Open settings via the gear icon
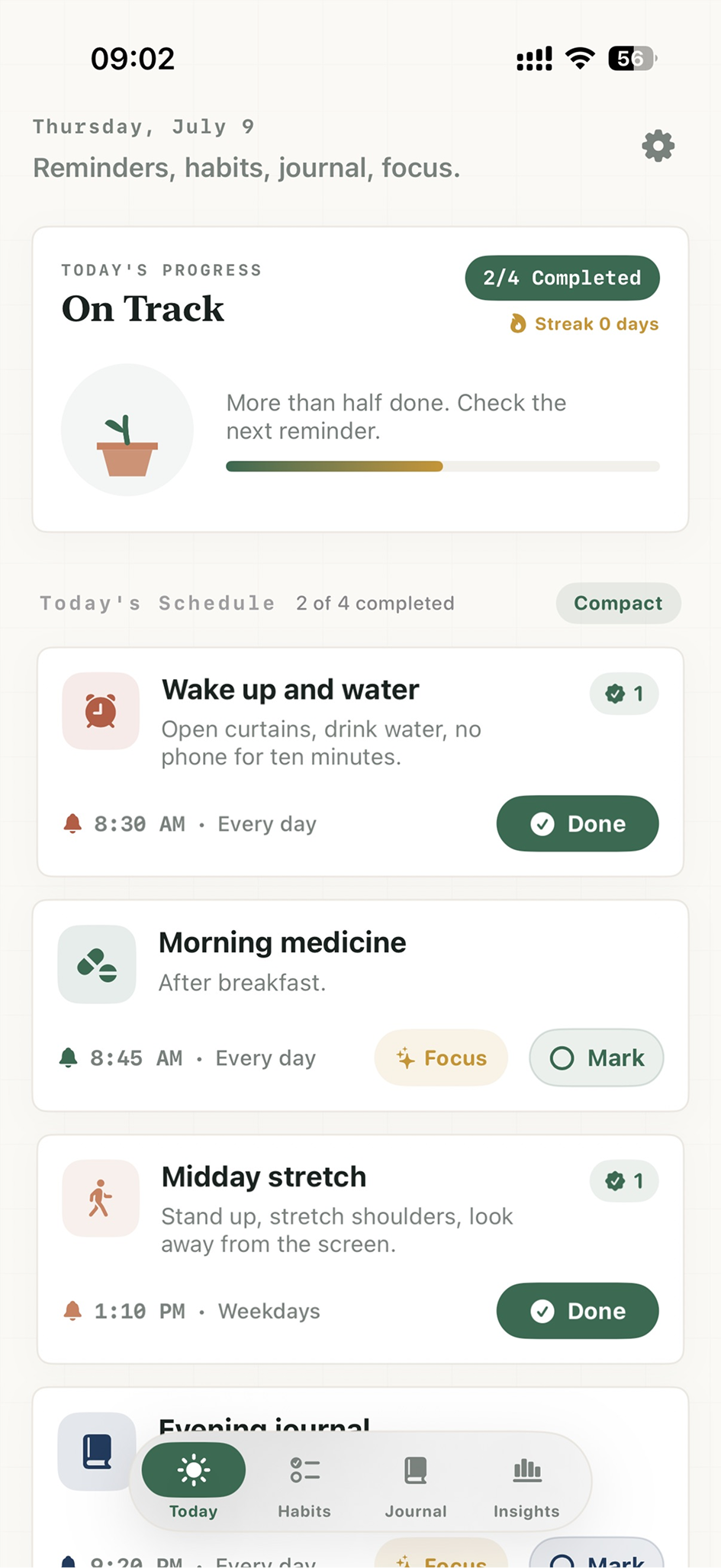Screen dimensions: 721x1568 (x=658, y=145)
